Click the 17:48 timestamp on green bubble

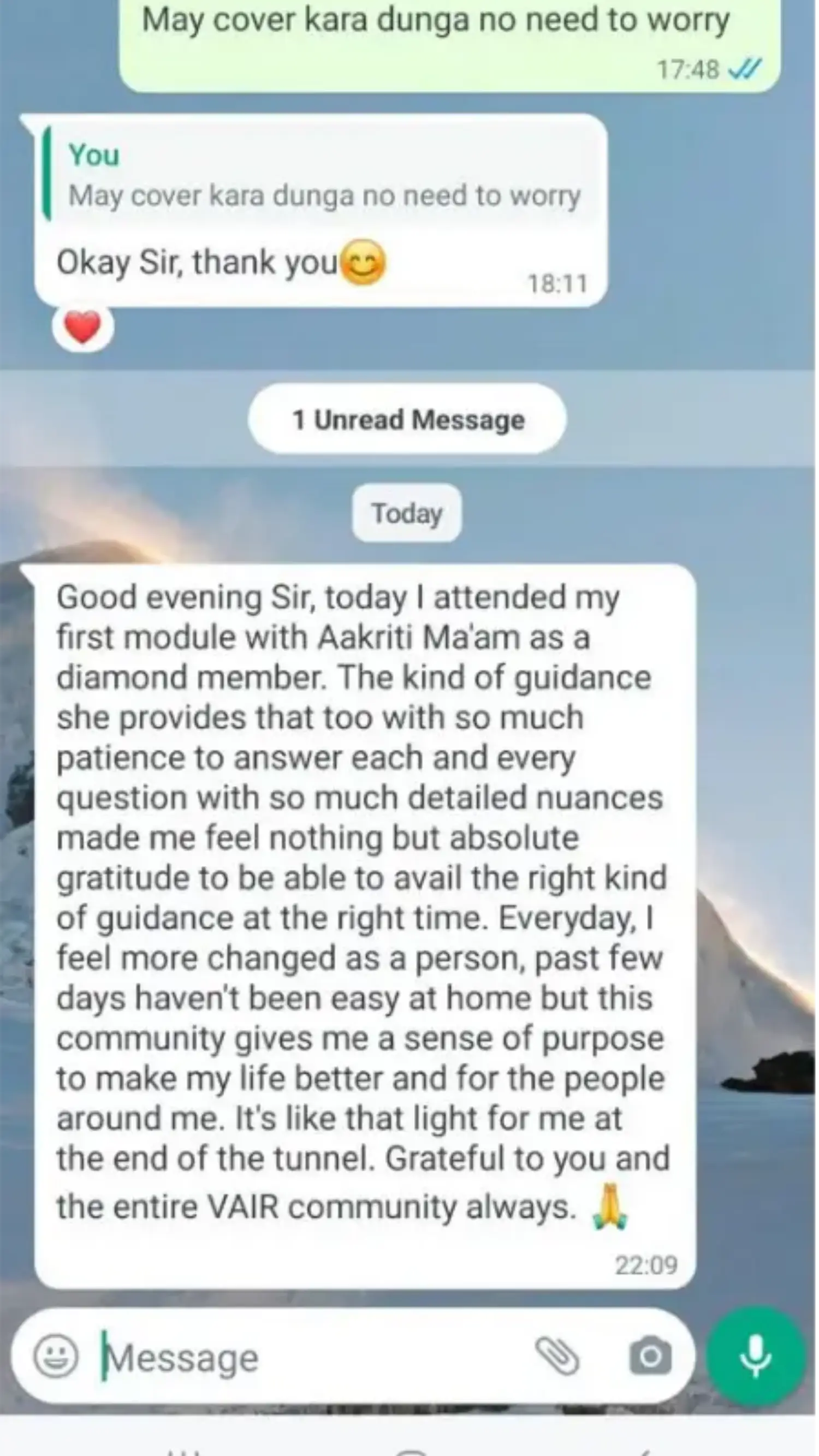(687, 69)
